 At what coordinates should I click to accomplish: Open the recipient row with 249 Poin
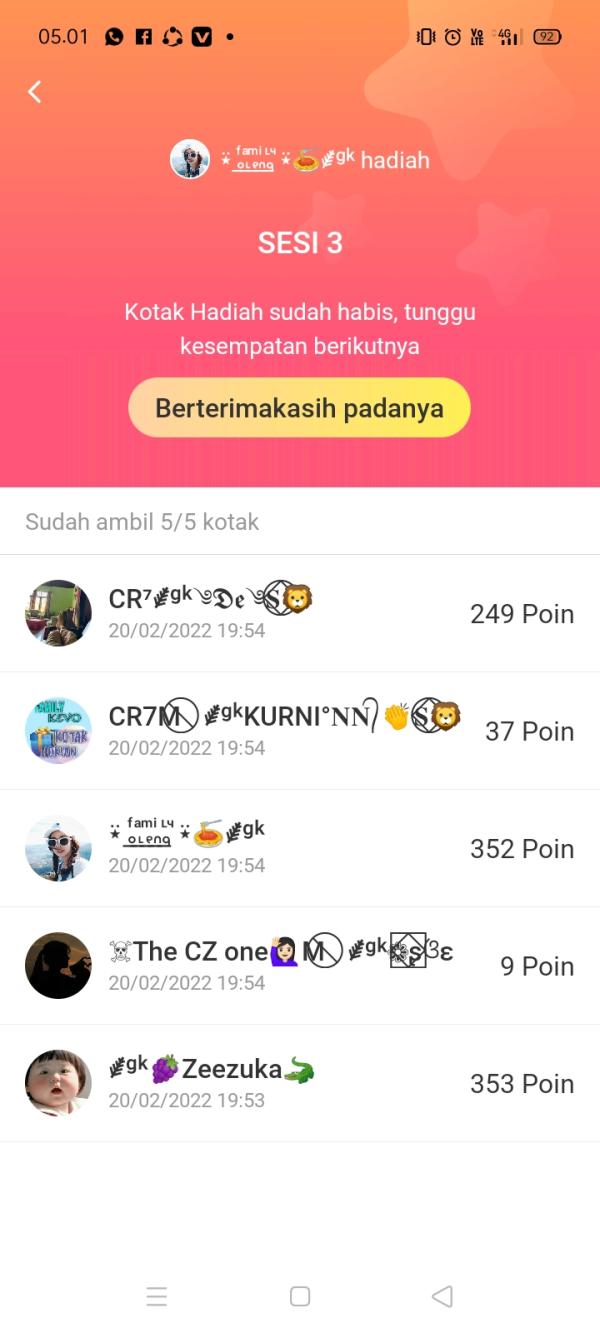tap(300, 613)
